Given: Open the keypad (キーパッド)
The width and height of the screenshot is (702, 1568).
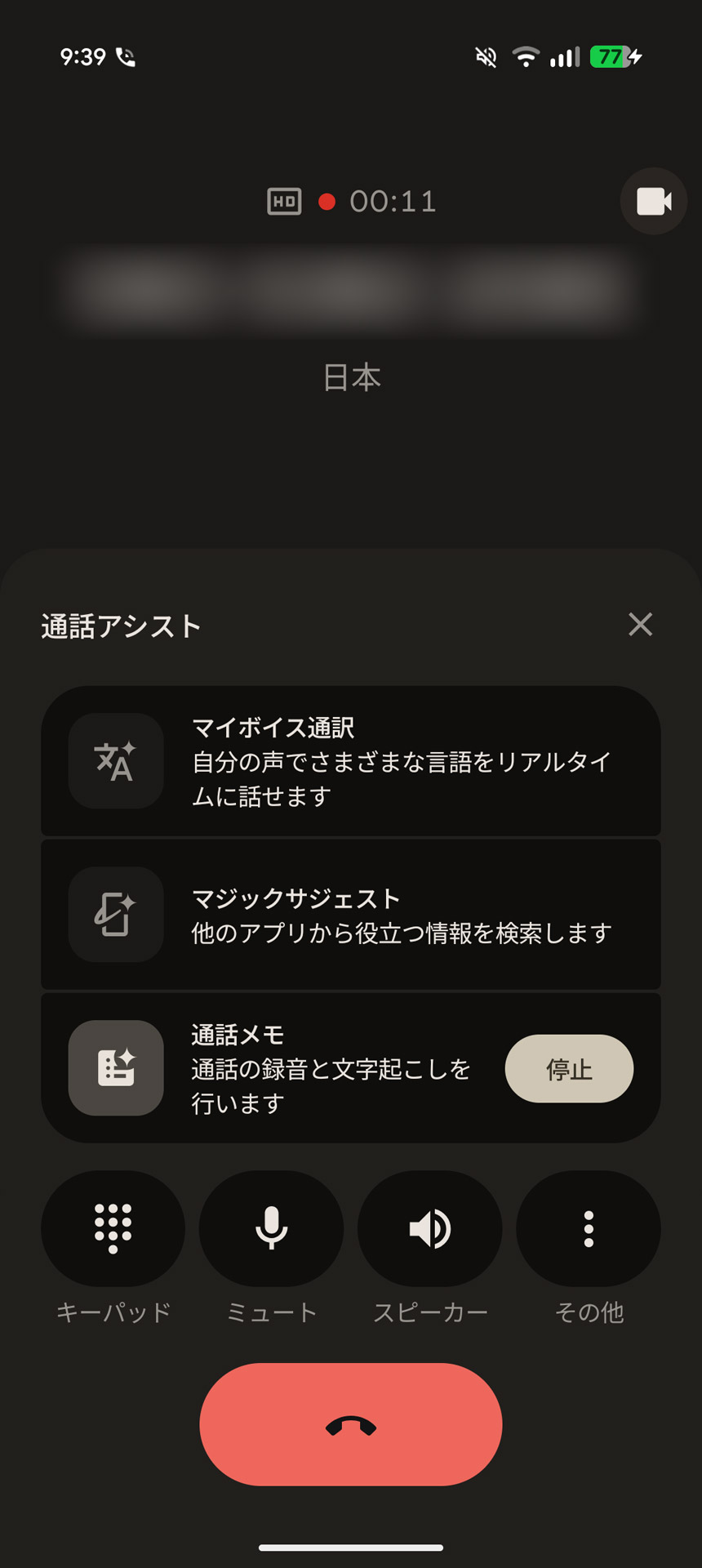Looking at the screenshot, I should click(113, 1228).
